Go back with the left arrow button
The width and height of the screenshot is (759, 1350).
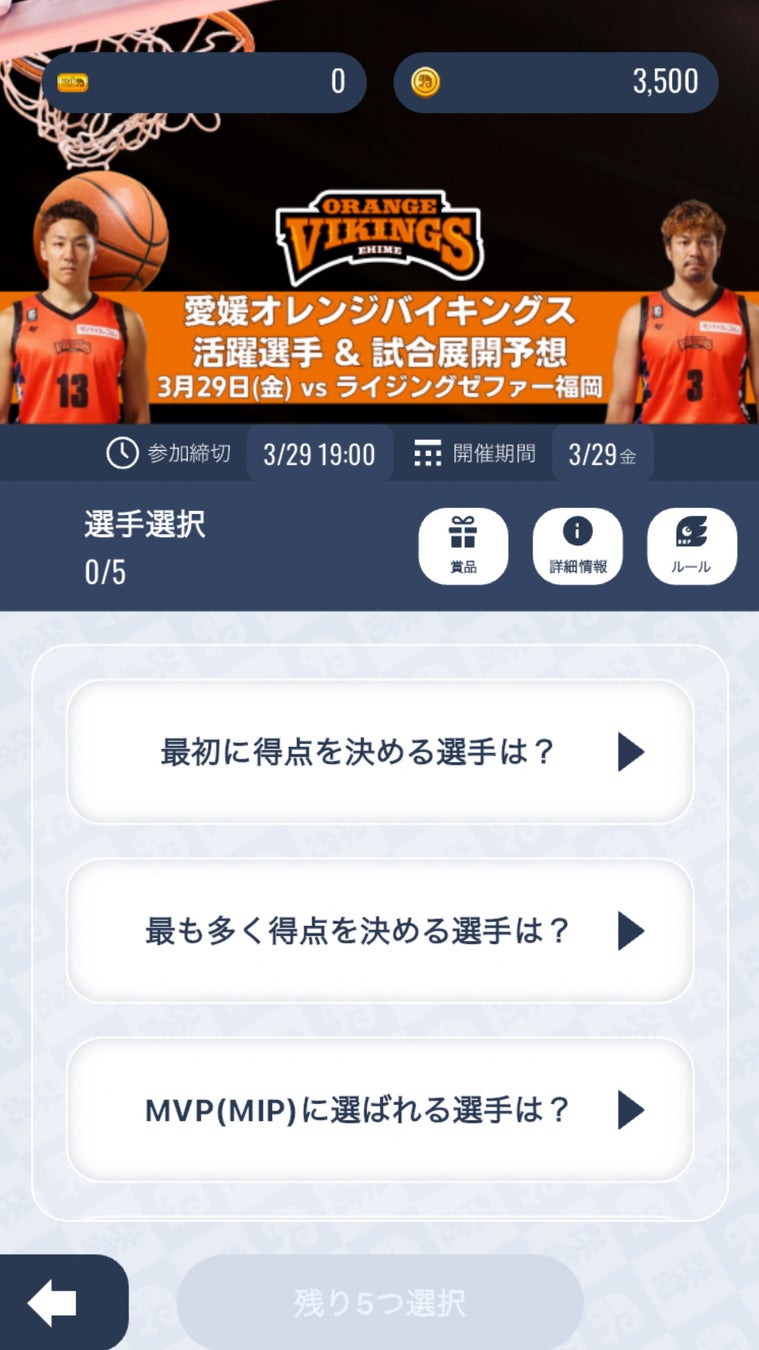(x=54, y=1303)
